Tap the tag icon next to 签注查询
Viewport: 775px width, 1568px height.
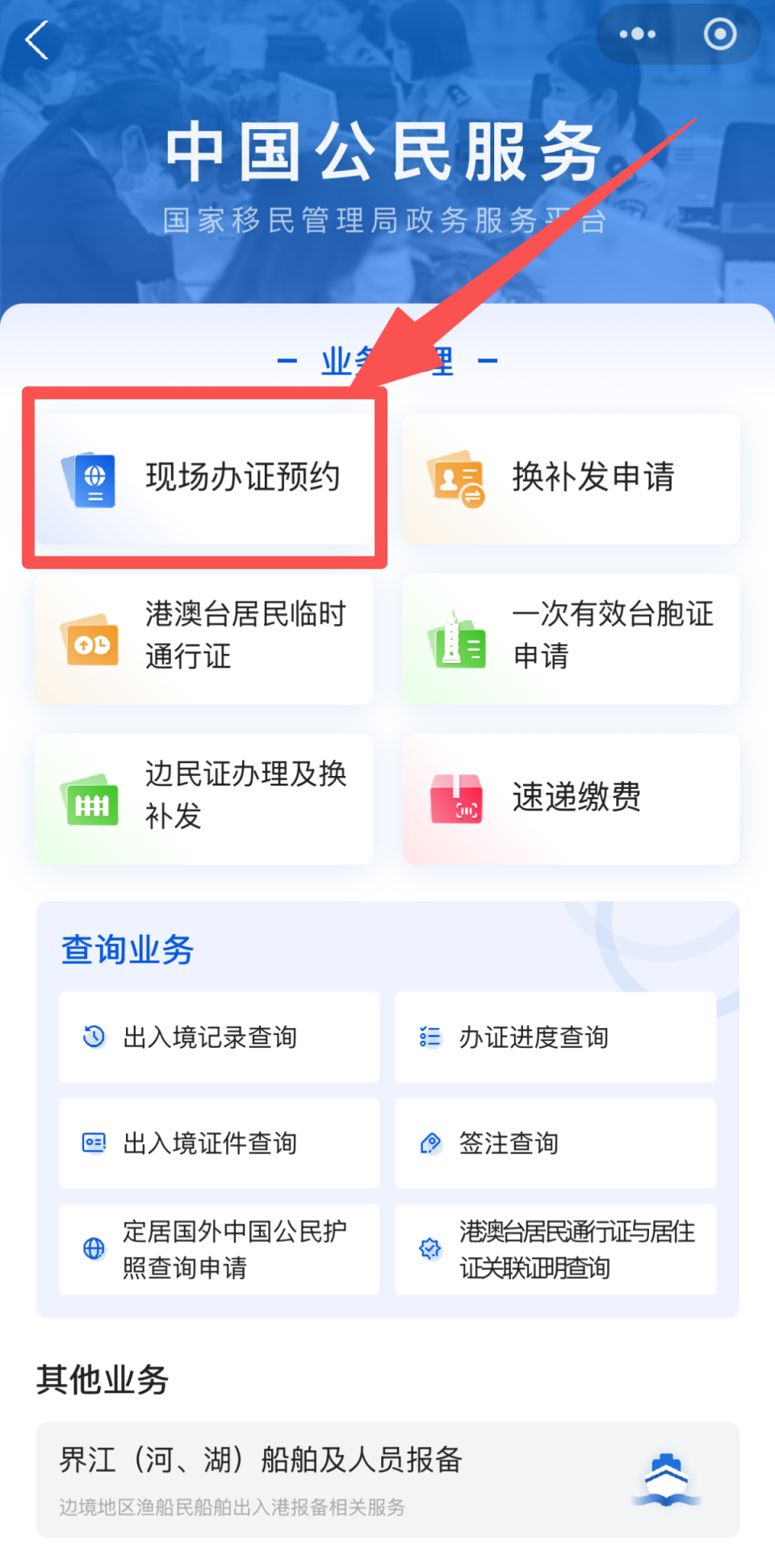click(430, 1143)
